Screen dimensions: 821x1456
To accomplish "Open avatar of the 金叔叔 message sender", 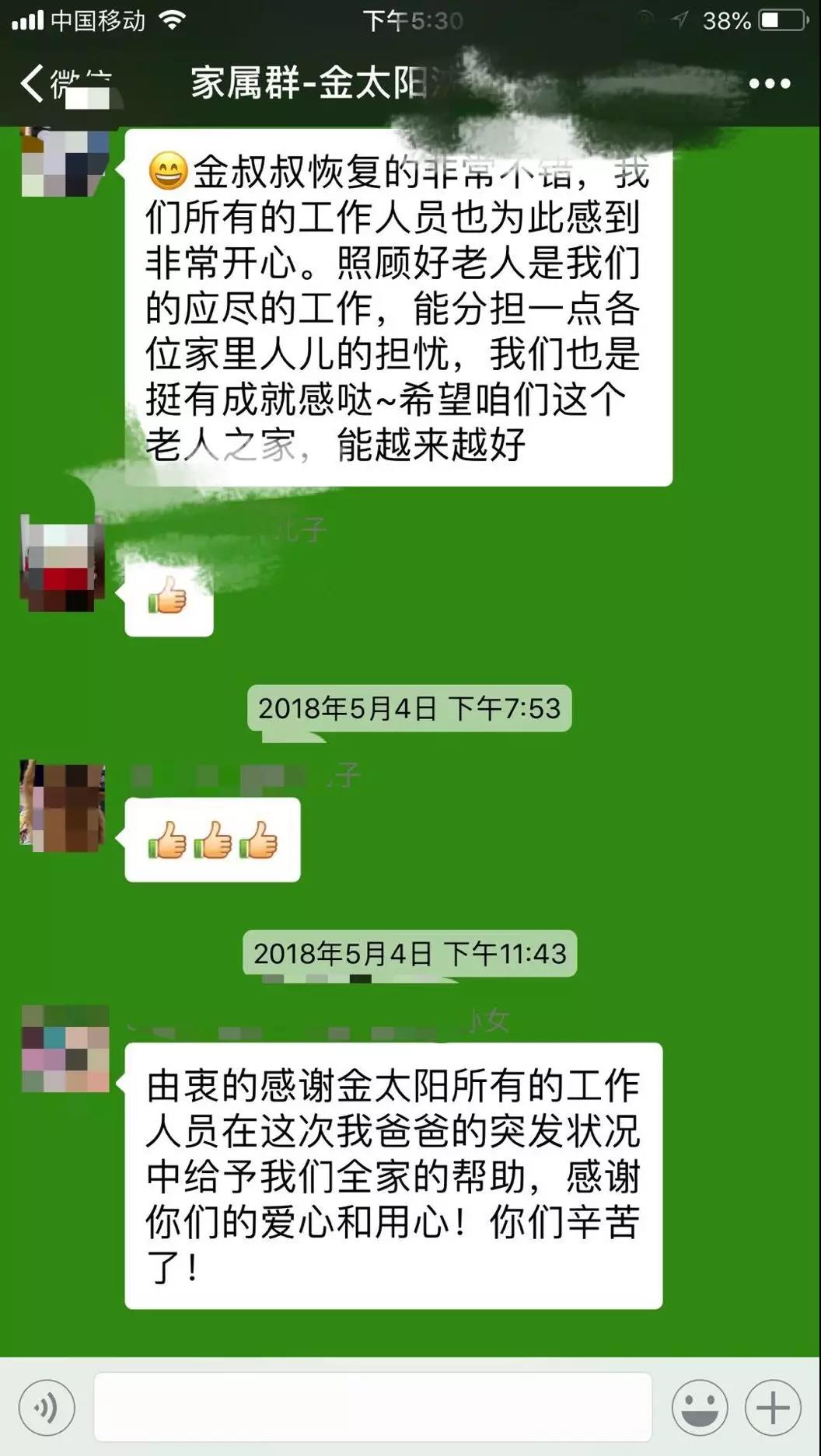I will click(x=65, y=163).
